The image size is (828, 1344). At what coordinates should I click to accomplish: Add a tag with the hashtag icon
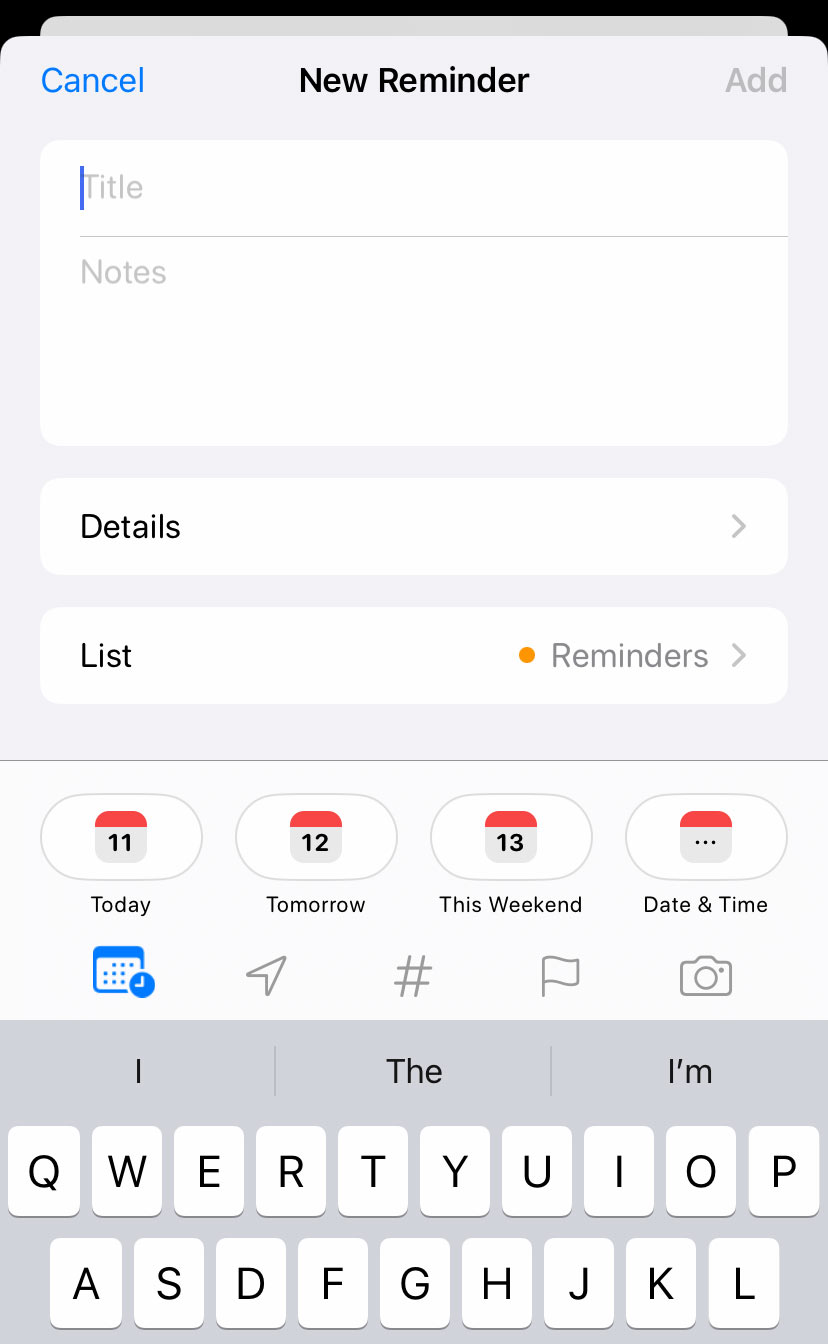(413, 976)
